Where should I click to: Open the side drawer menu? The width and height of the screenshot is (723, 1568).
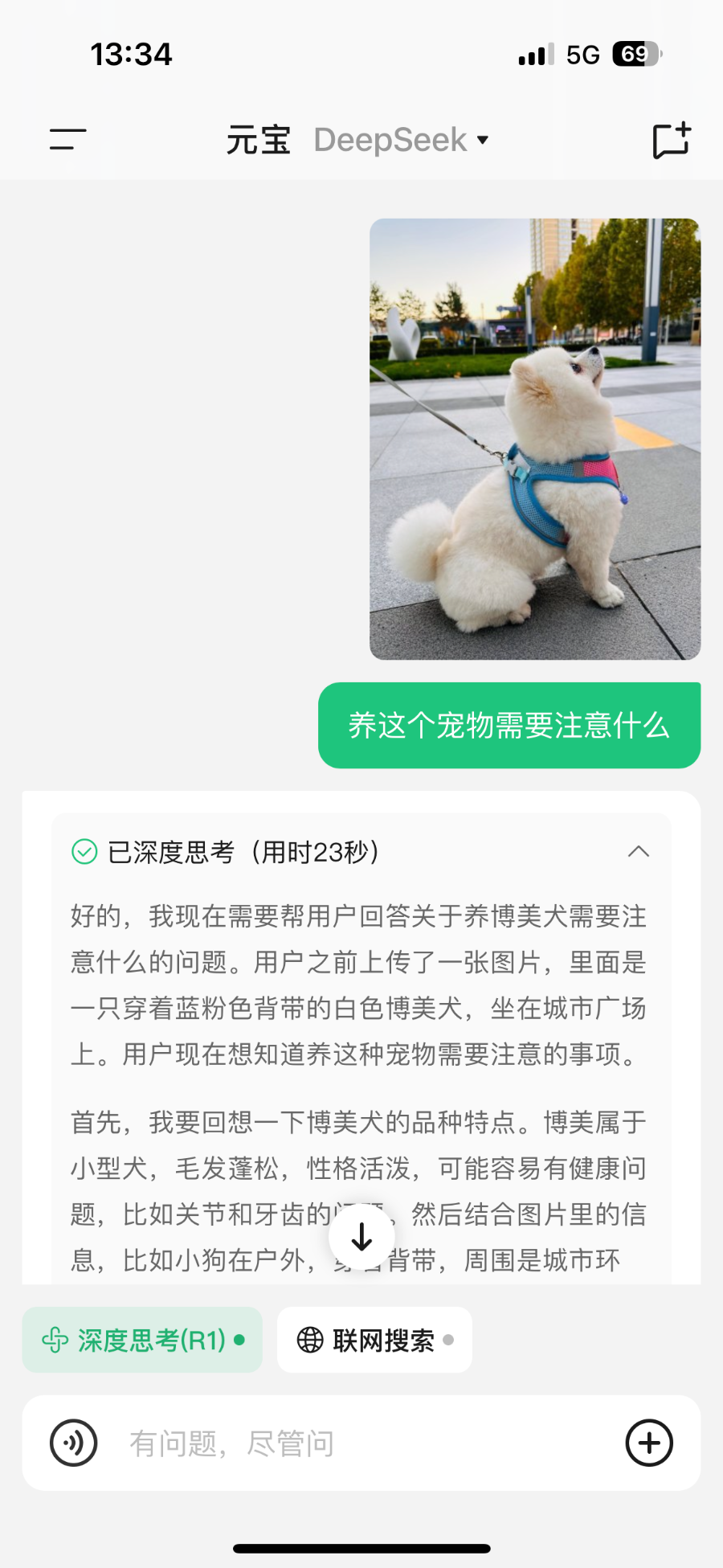tap(67, 140)
